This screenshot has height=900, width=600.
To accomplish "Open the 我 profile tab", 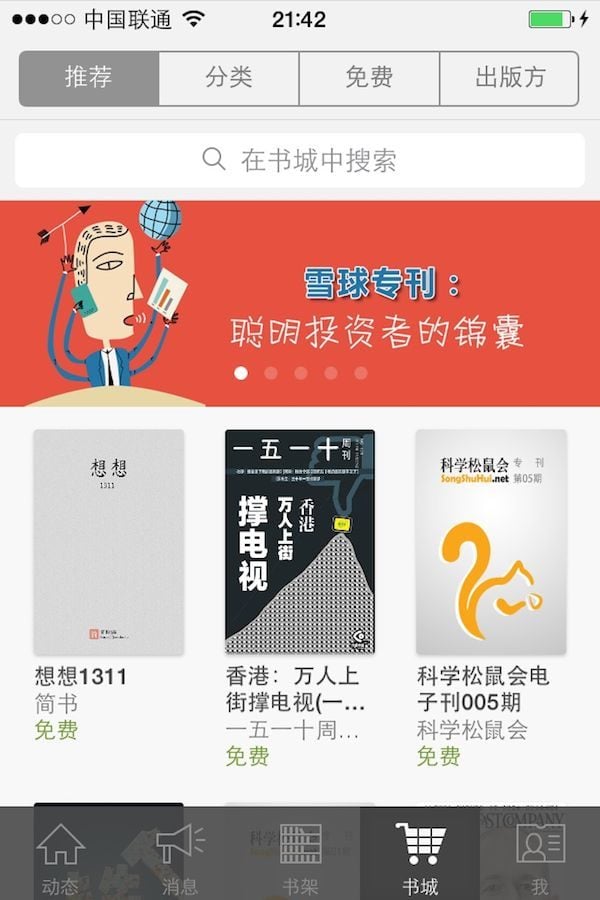I will click(x=540, y=856).
